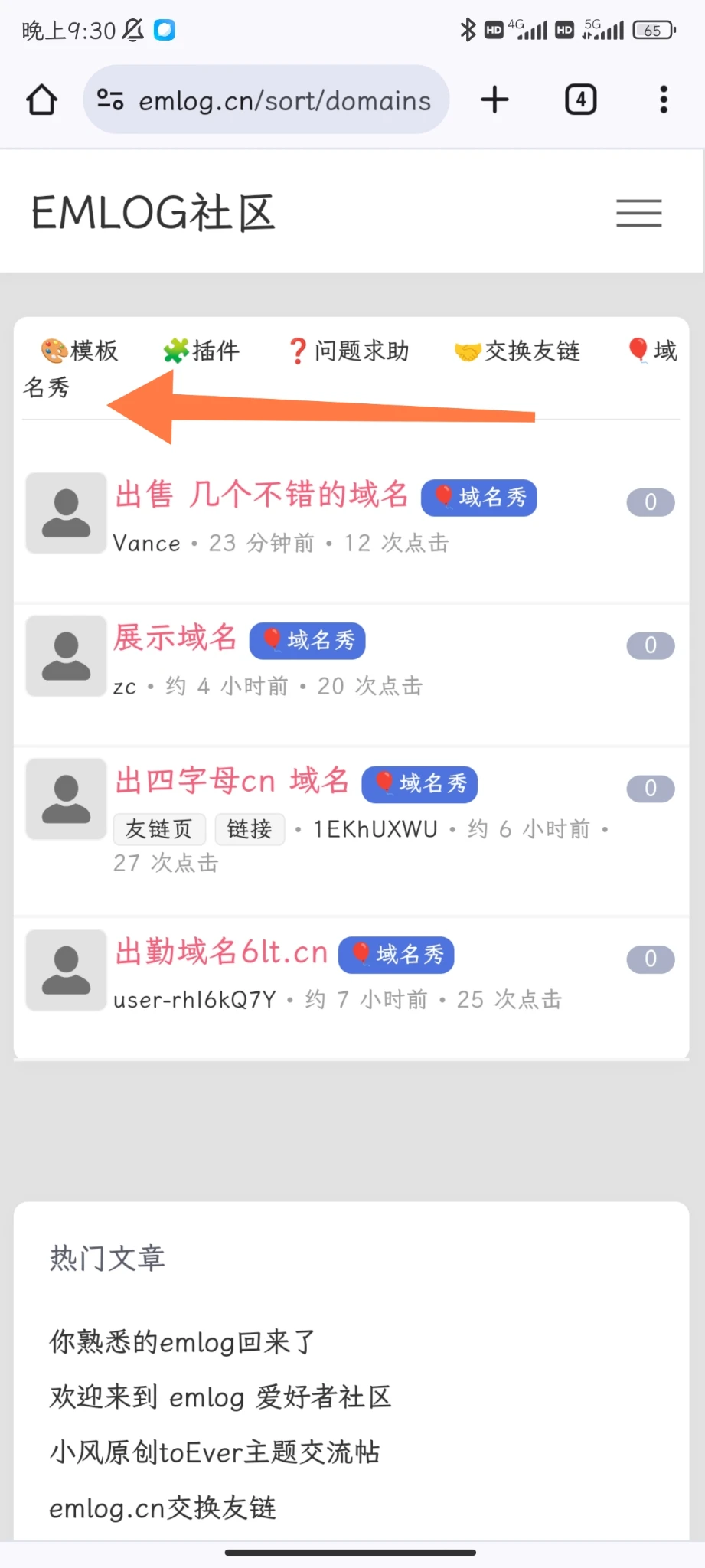Open a new browser tab
Viewport: 705px width, 1568px height.
coord(494,100)
